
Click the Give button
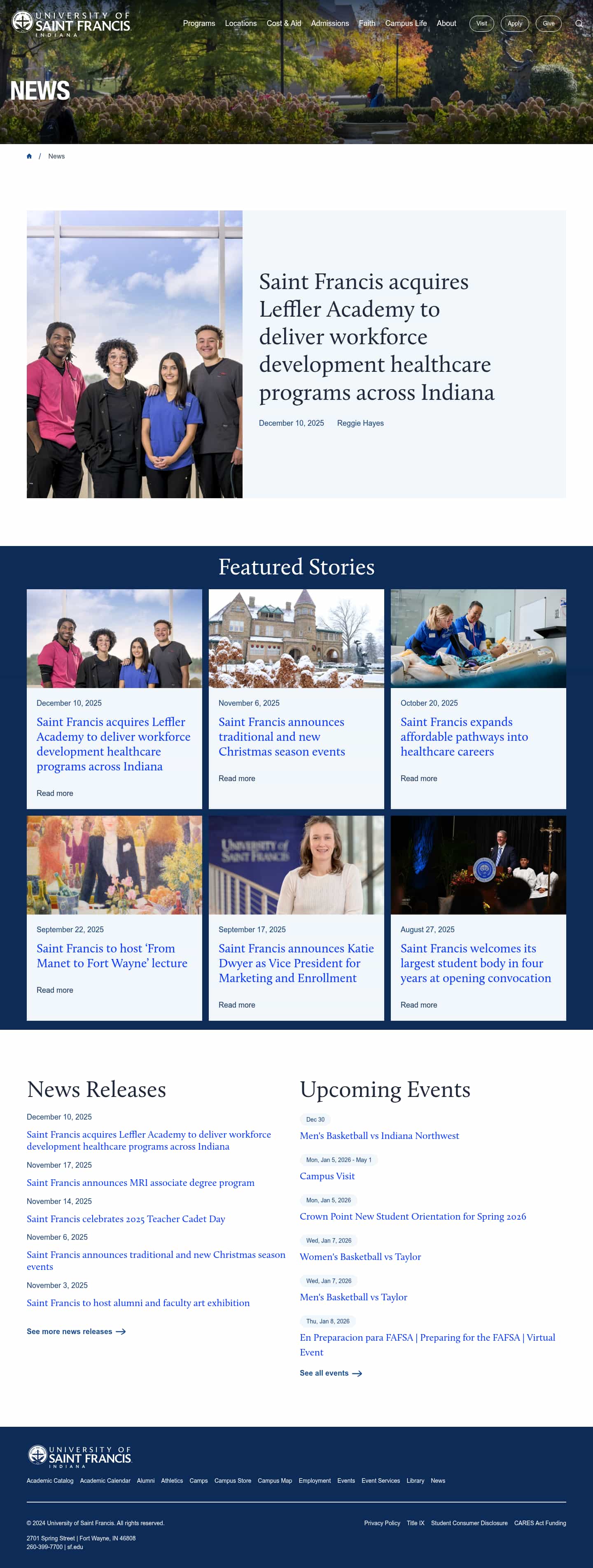549,23
